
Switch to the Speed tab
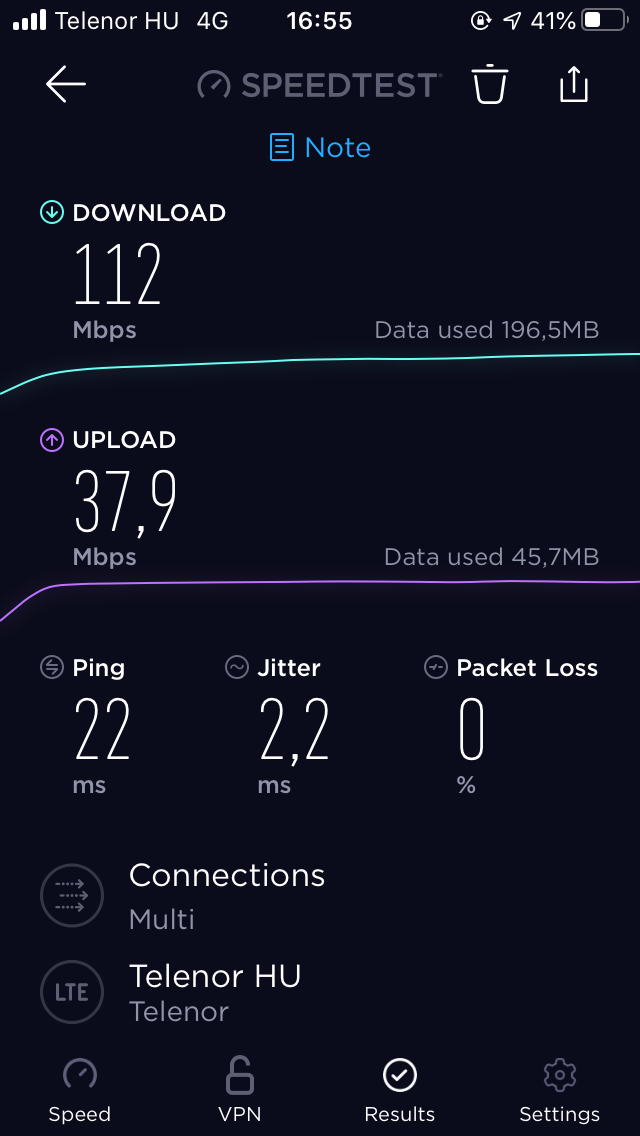click(x=80, y=1090)
